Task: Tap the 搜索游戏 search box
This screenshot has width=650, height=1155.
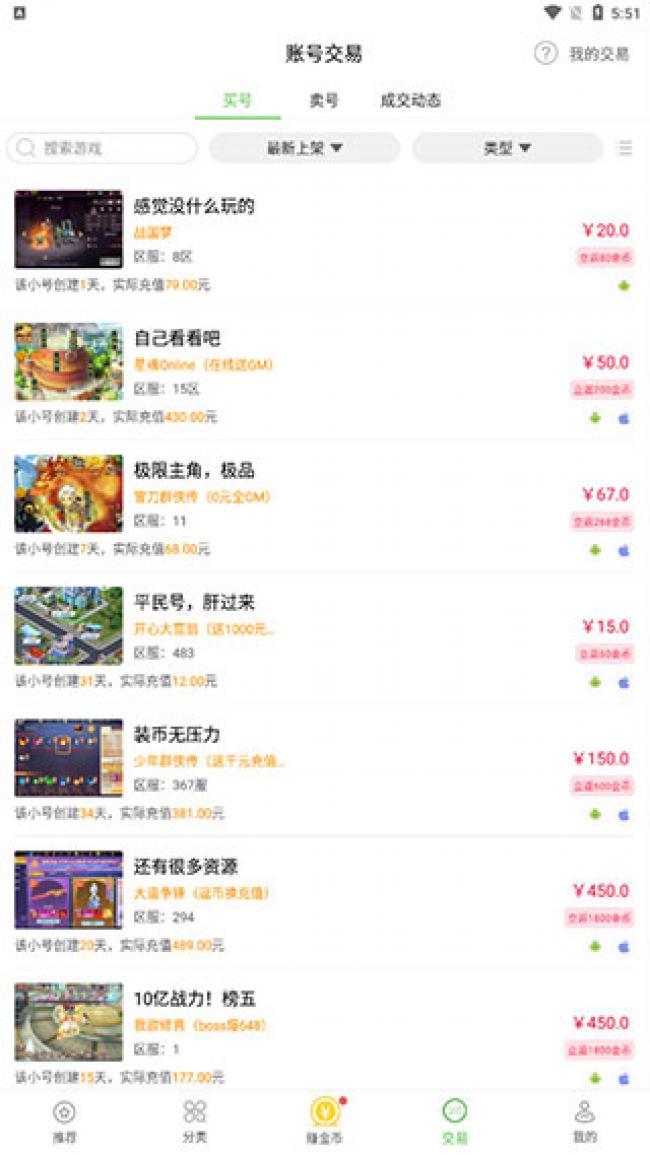Action: [102, 148]
